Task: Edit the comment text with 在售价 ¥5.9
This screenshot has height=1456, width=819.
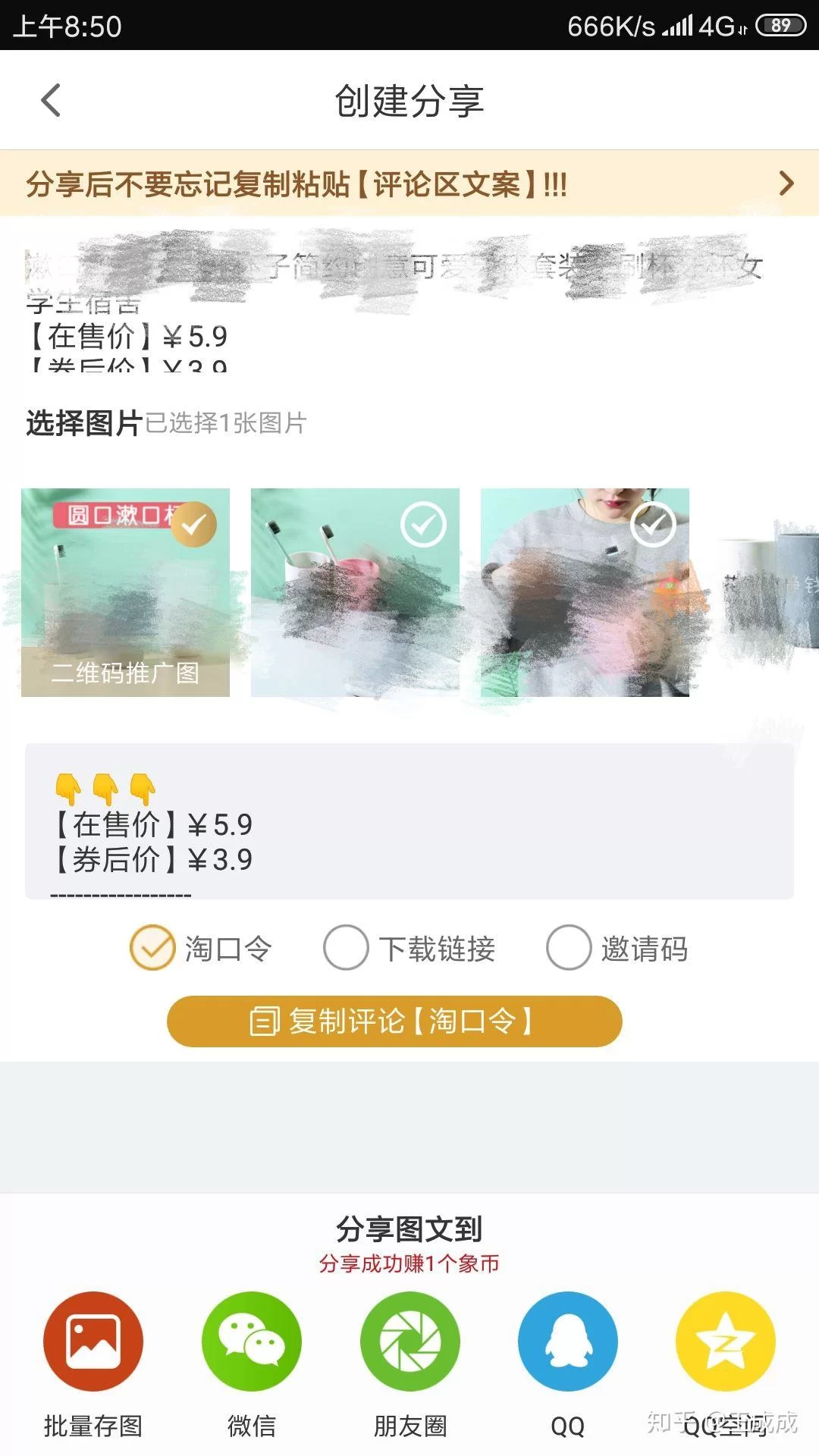Action: [x=409, y=823]
